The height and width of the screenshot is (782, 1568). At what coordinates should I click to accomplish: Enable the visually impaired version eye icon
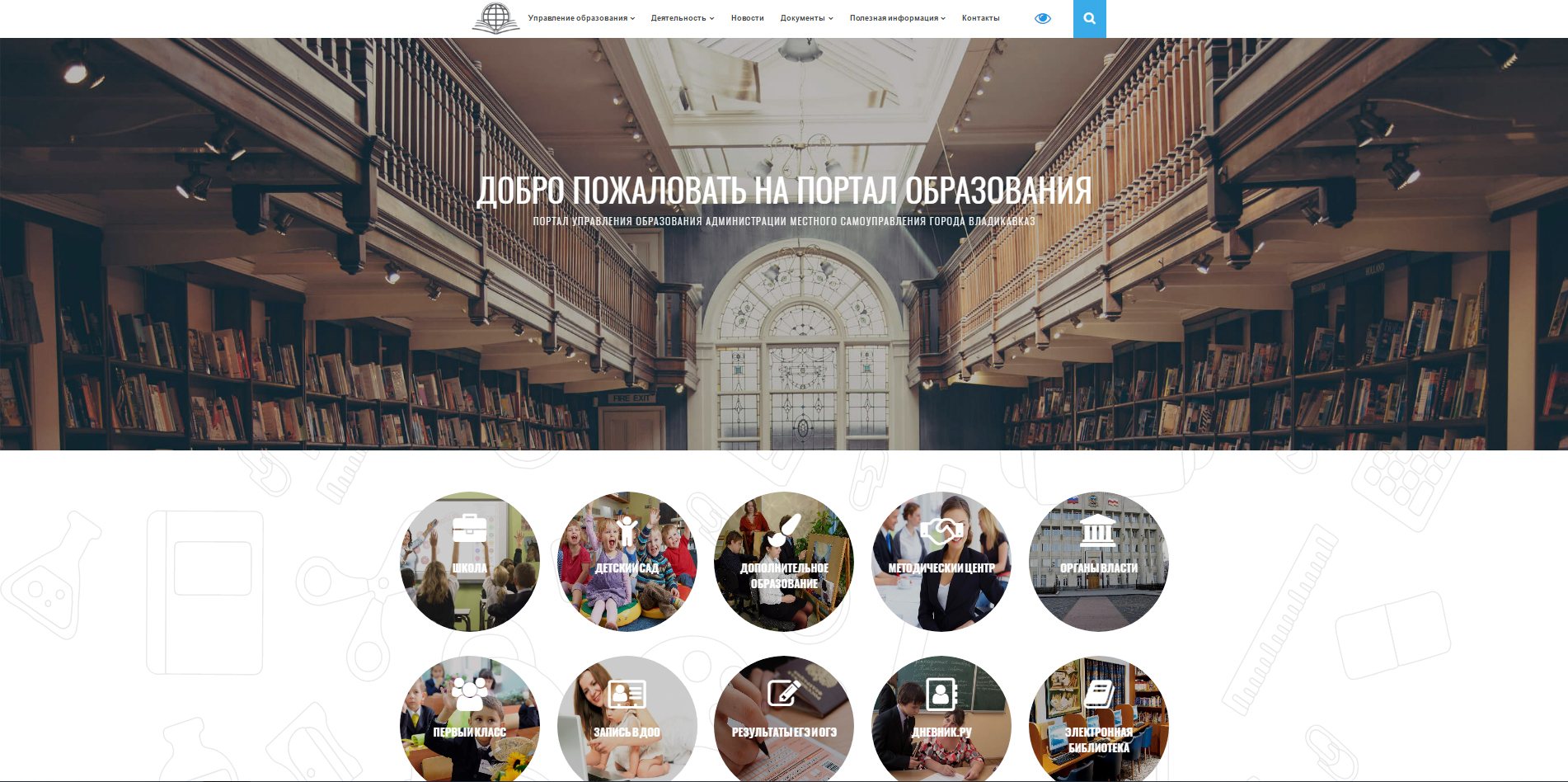[x=1042, y=18]
